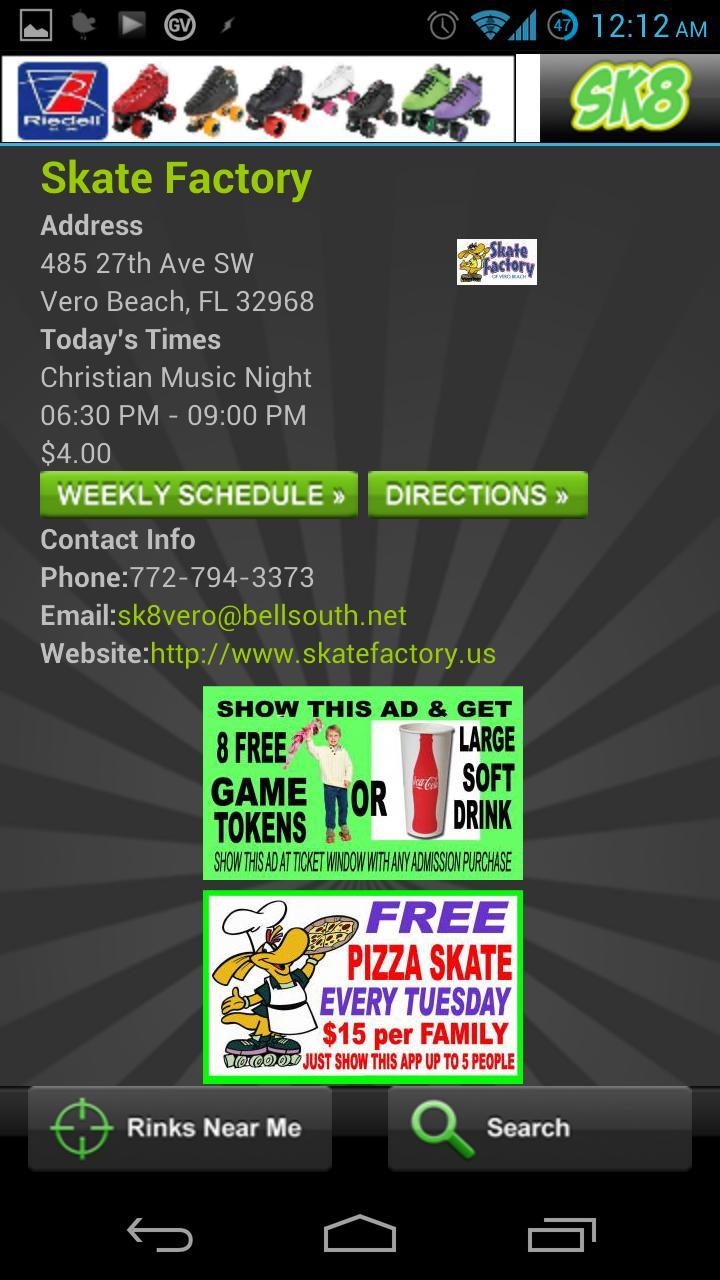
Task: Go back using the system back button
Action: pos(160,1236)
